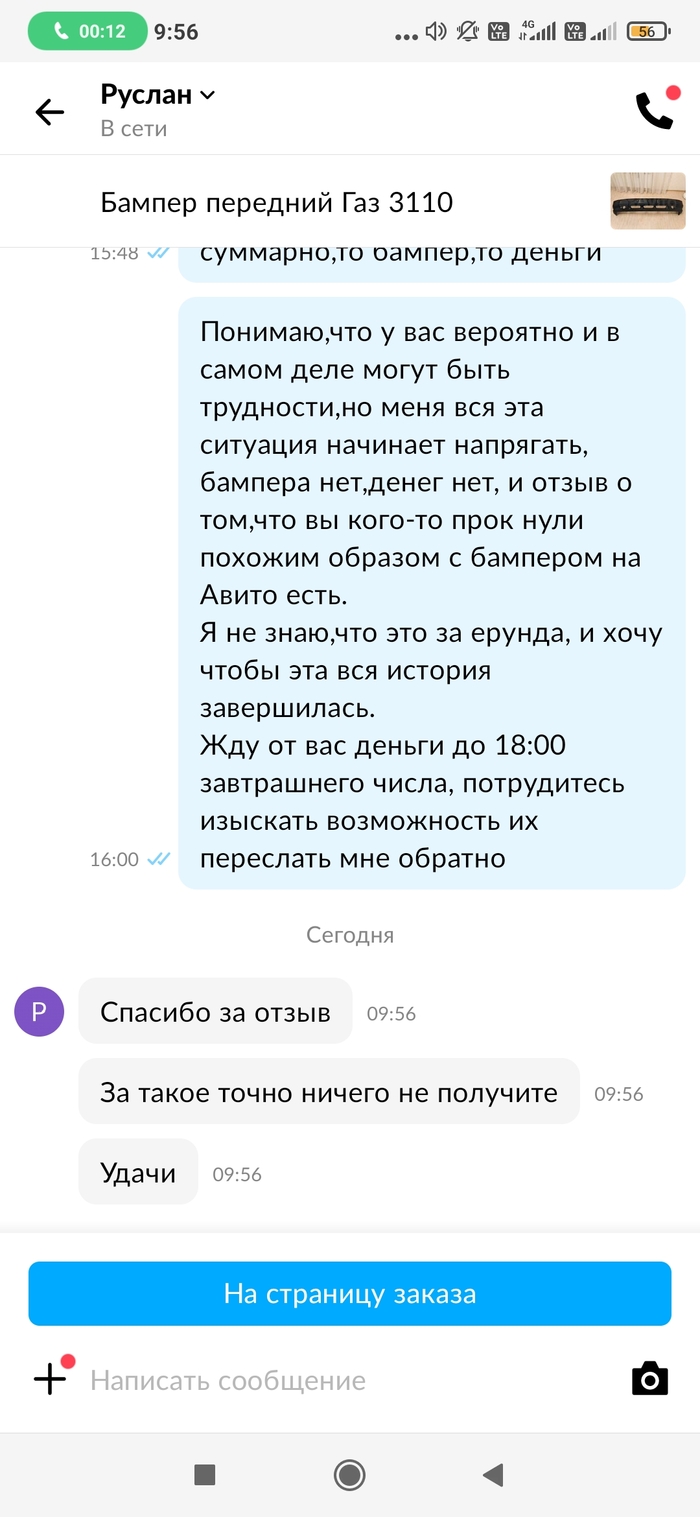The height and width of the screenshot is (1517, 700).
Task: Call Руслан with the phone icon
Action: tap(655, 111)
